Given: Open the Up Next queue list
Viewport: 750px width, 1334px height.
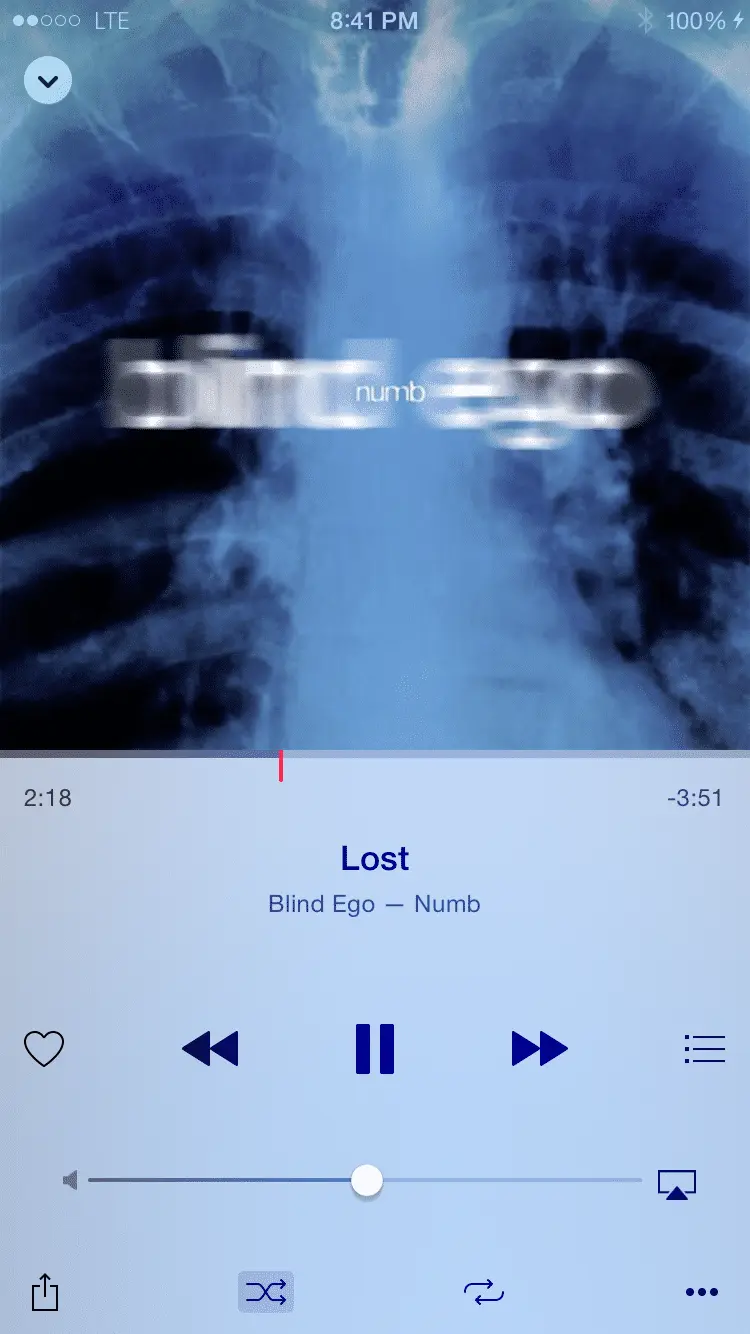Looking at the screenshot, I should (x=704, y=1049).
